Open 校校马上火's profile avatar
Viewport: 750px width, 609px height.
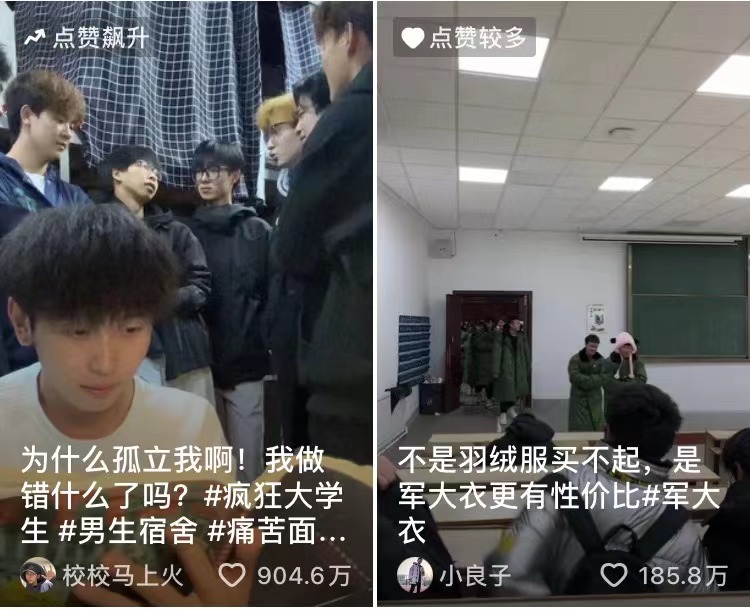tap(38, 575)
